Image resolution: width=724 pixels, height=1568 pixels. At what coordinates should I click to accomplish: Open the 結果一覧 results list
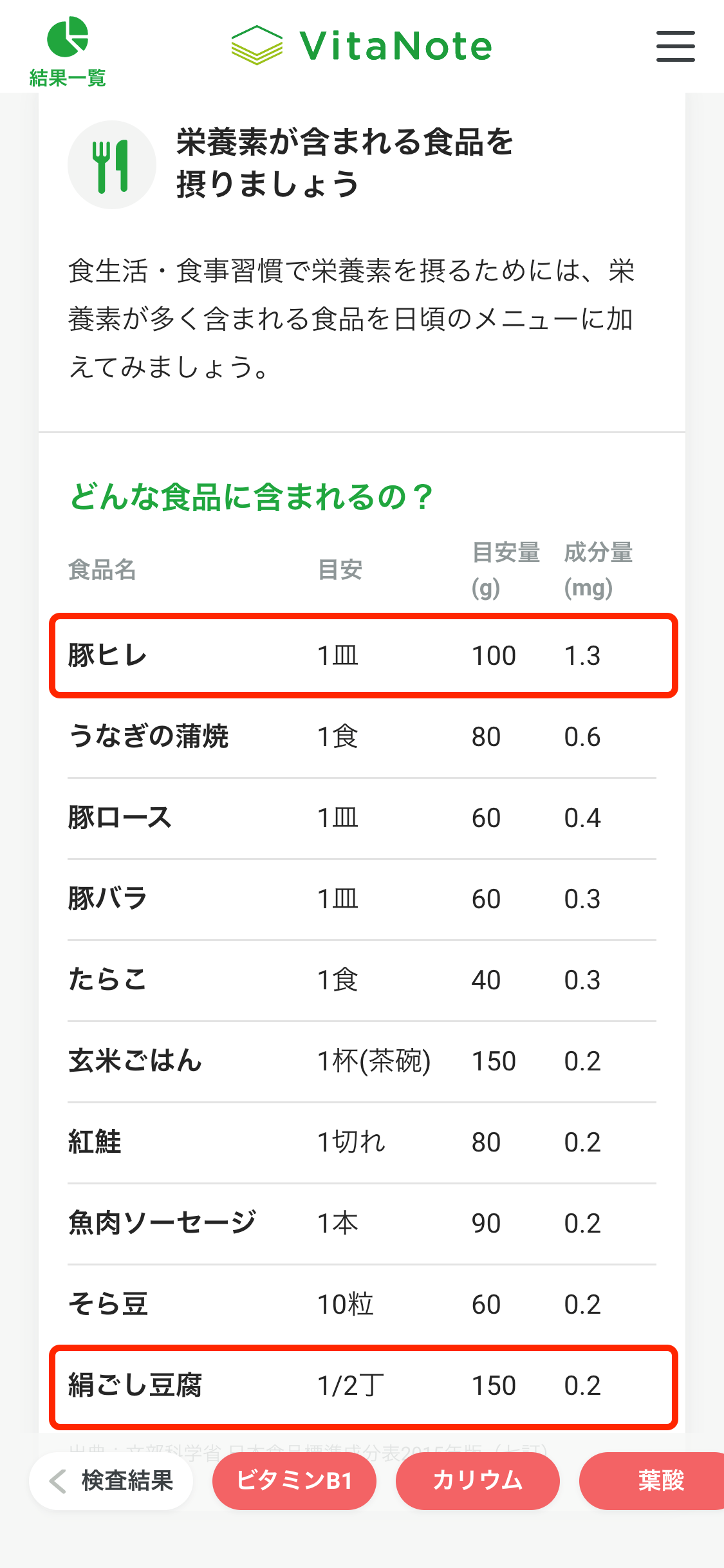point(68,51)
